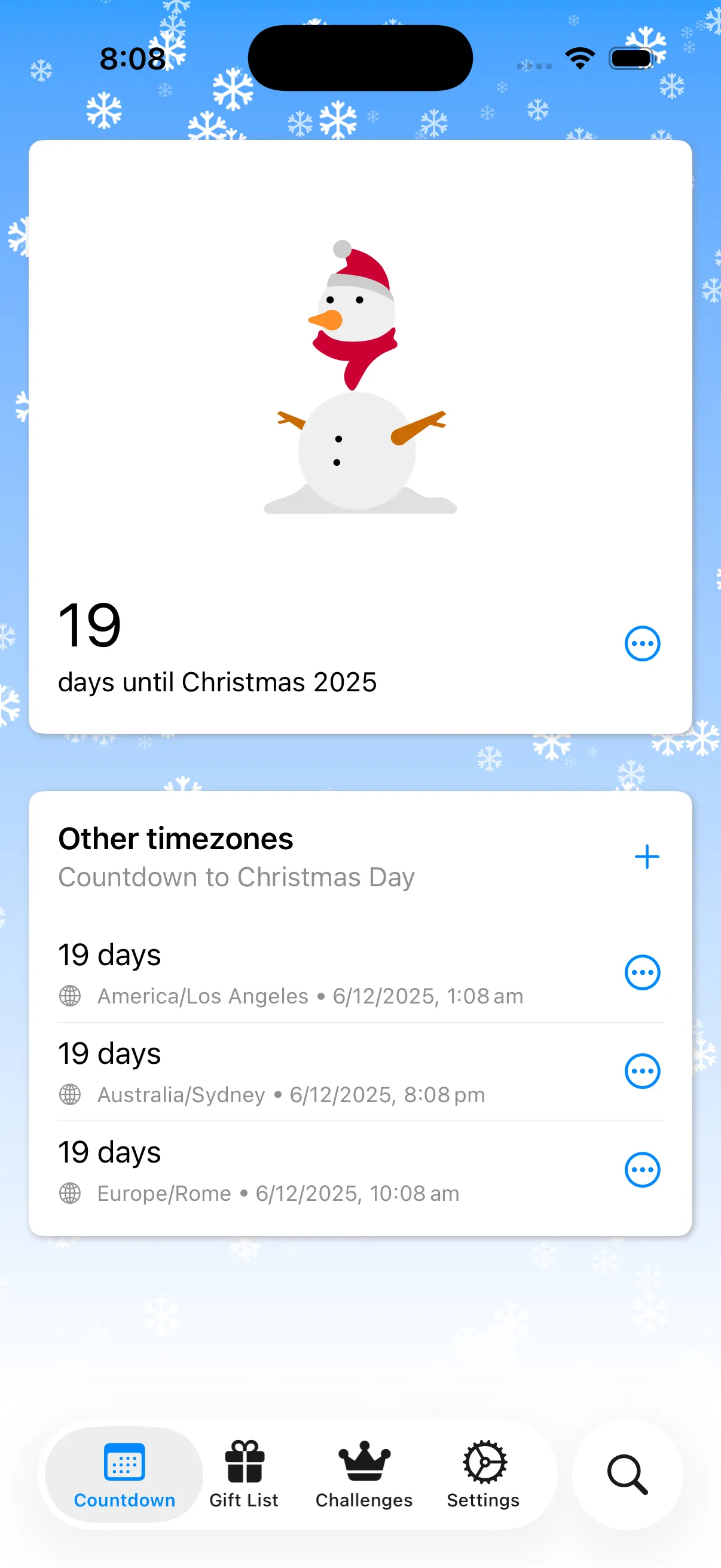
Task: Click the 'days until Christmas 2025' label
Action: point(218,682)
